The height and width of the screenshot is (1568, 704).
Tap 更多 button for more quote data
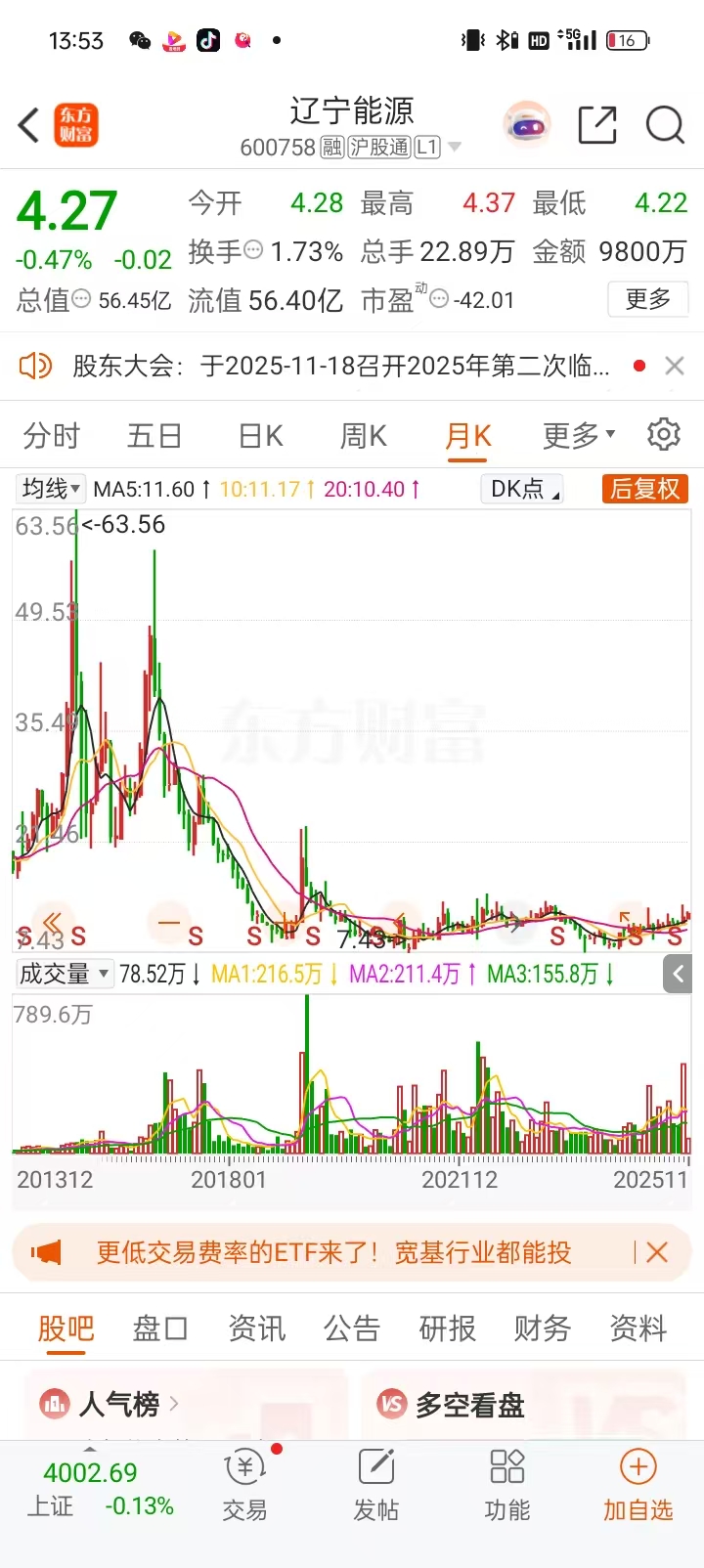(647, 299)
